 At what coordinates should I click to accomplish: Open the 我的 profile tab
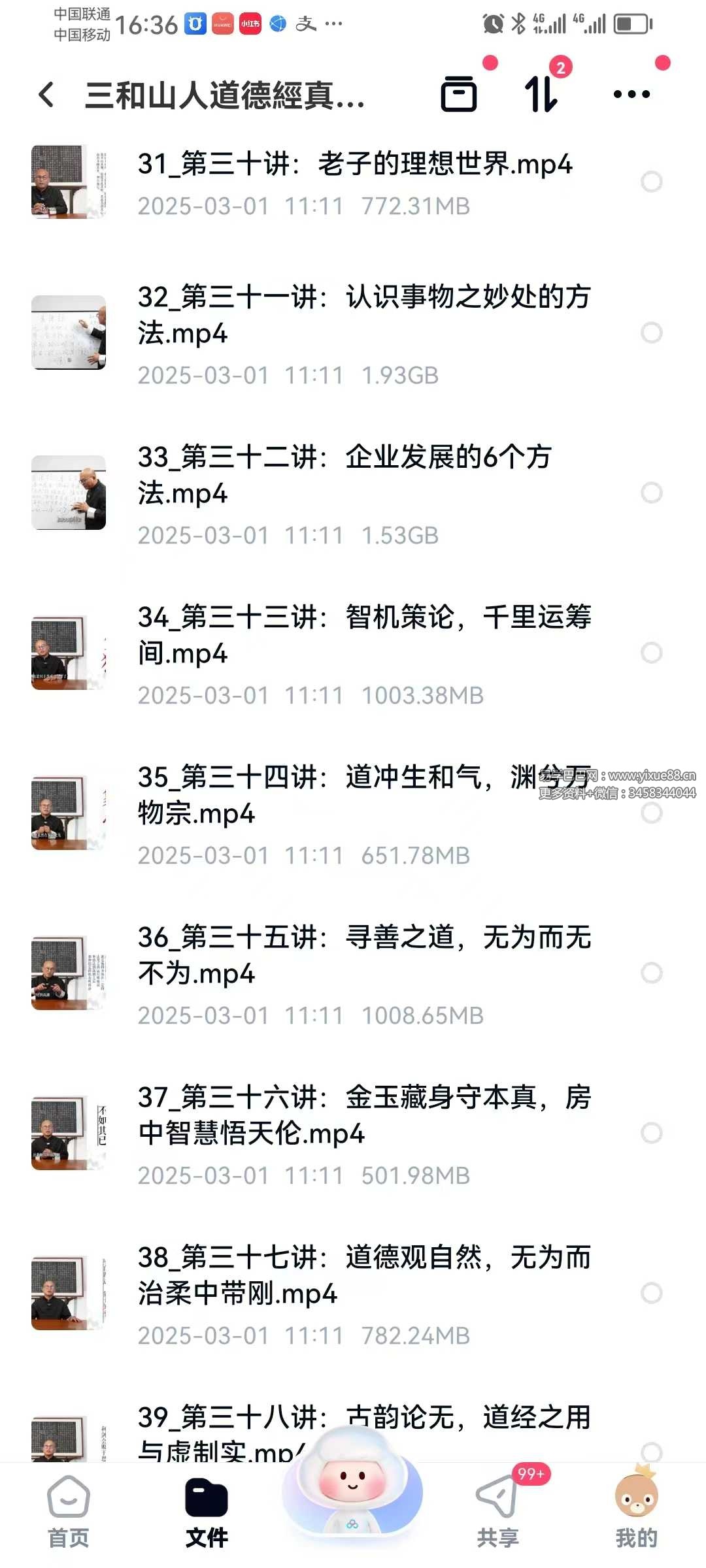click(636, 1512)
